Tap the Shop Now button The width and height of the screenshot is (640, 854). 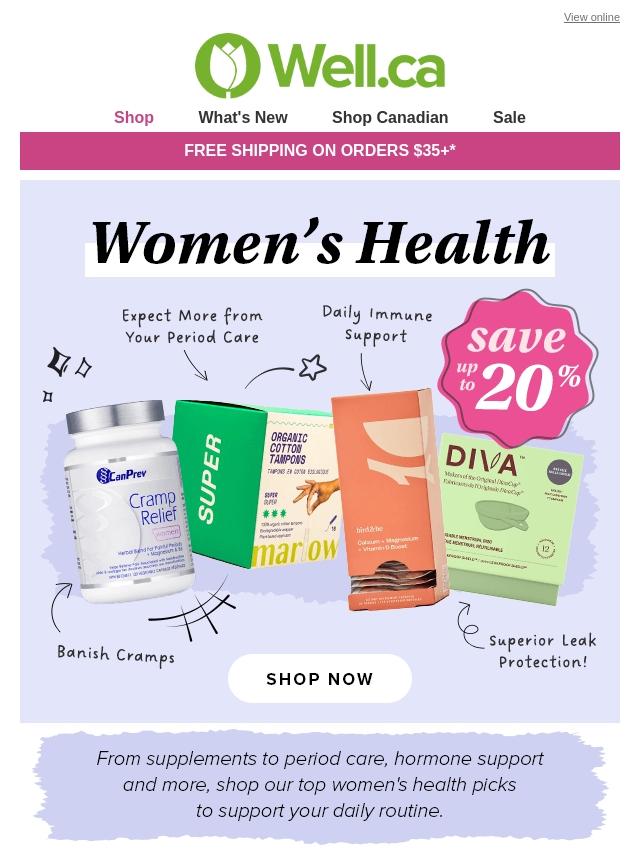[320, 679]
